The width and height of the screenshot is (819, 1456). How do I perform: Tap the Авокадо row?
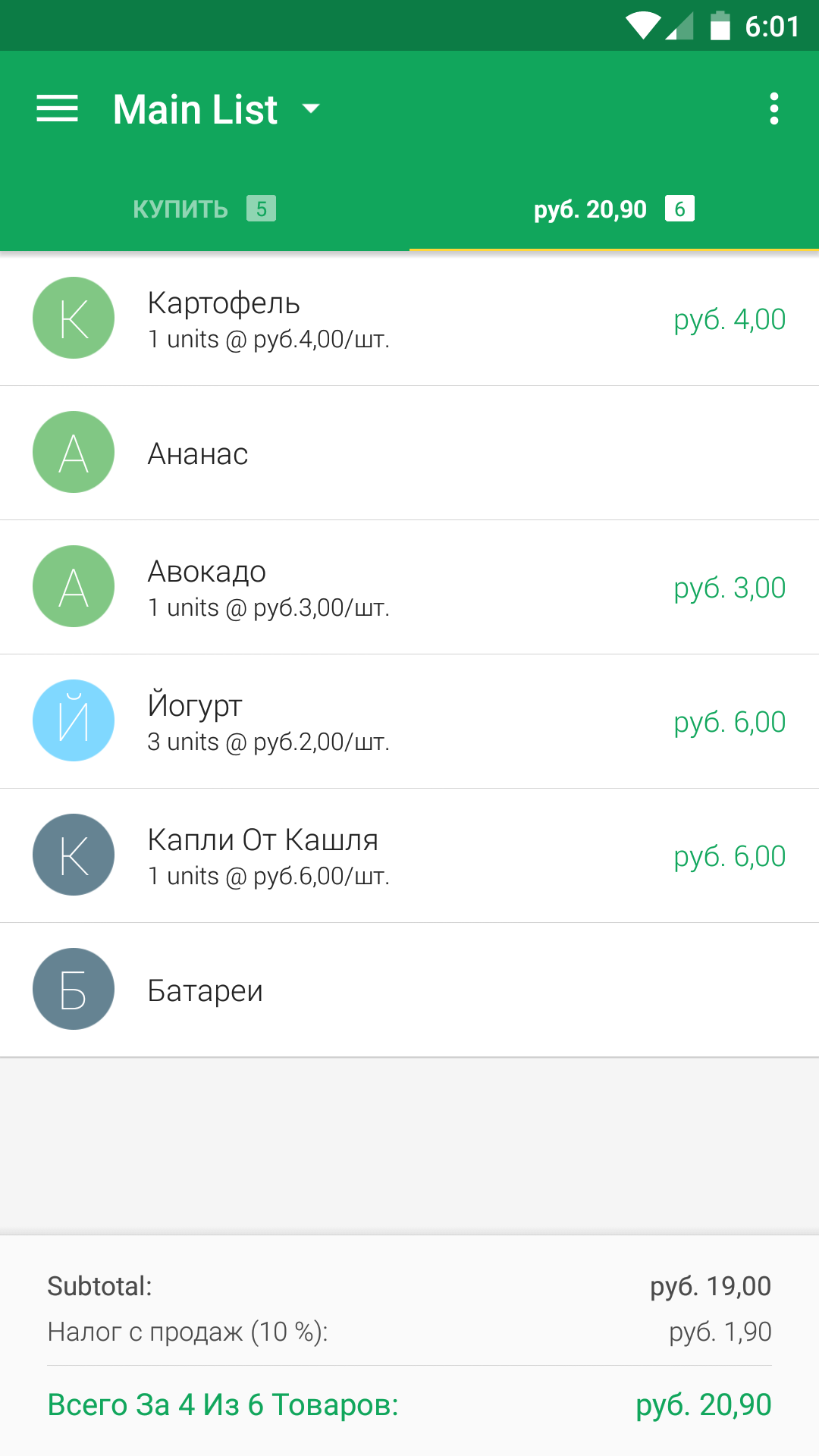(x=409, y=588)
